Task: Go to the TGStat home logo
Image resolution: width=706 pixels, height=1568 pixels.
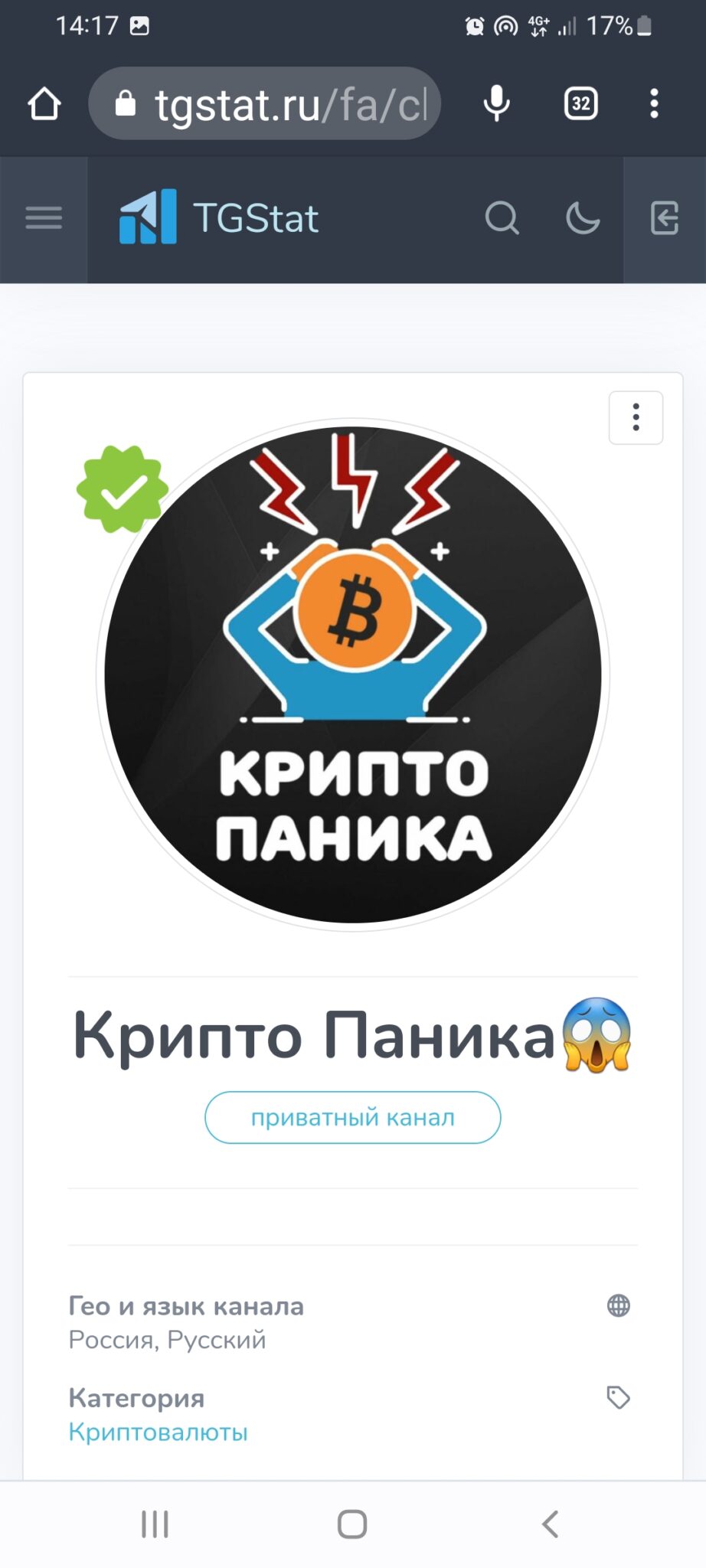Action: [x=219, y=217]
